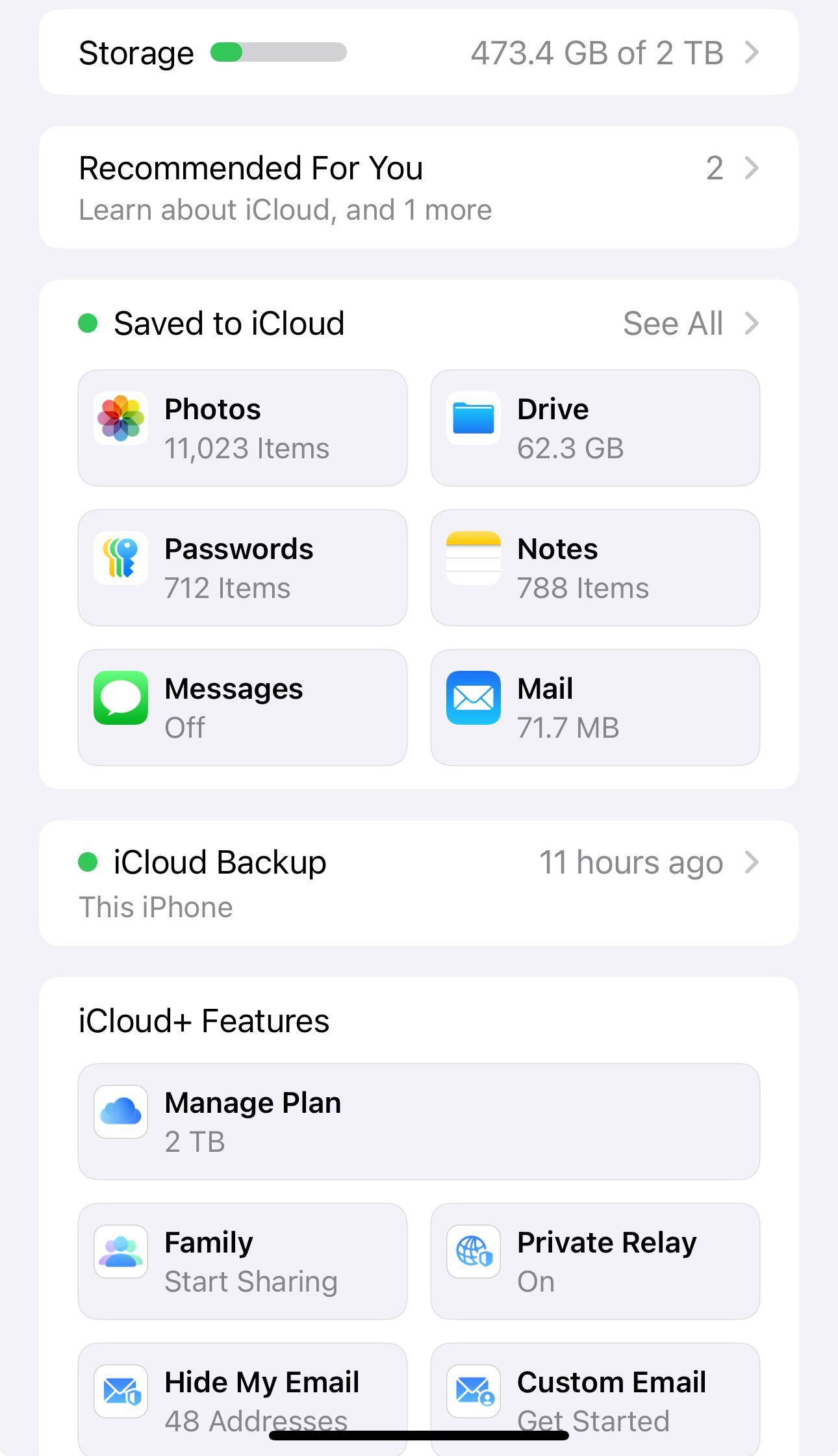Open Manage Plan for 2 TB
Screen dimensions: 838x1456
[x=418, y=1122]
